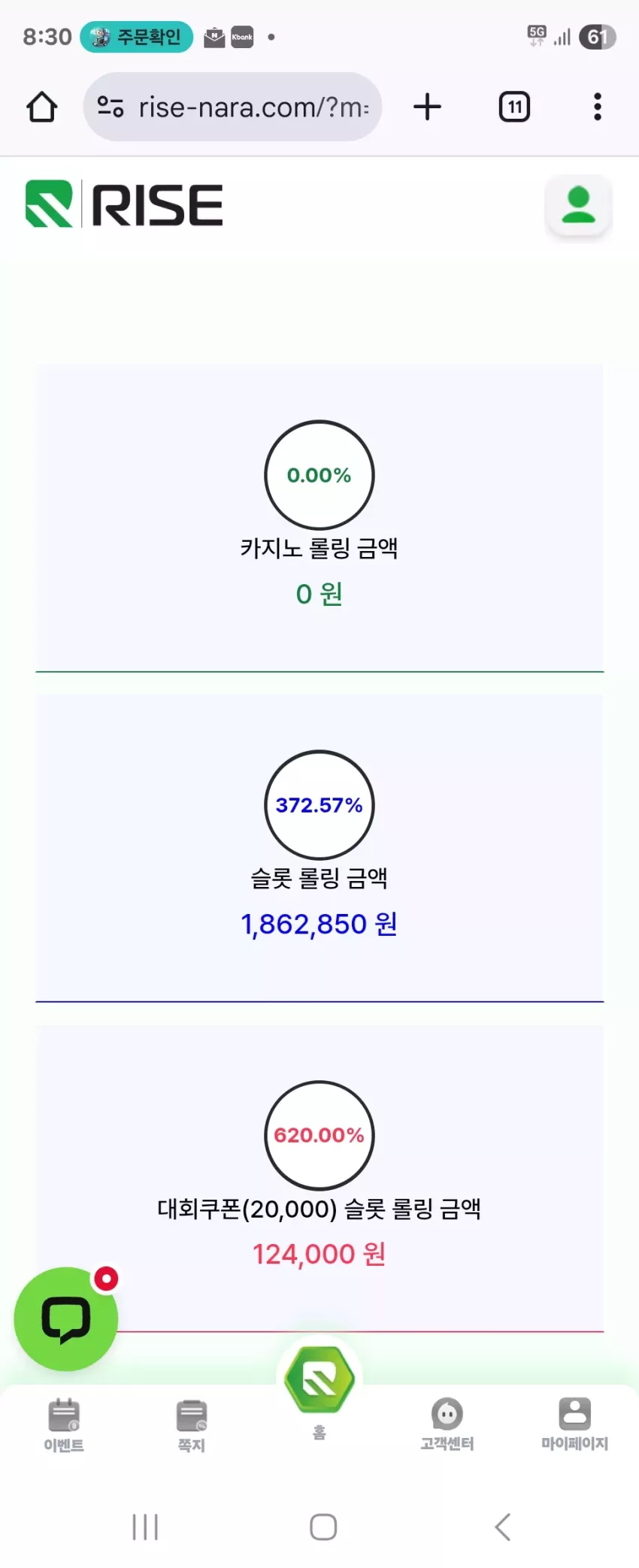Open the 고객센터 tab
This screenshot has height=1568, width=639.
[x=447, y=1424]
